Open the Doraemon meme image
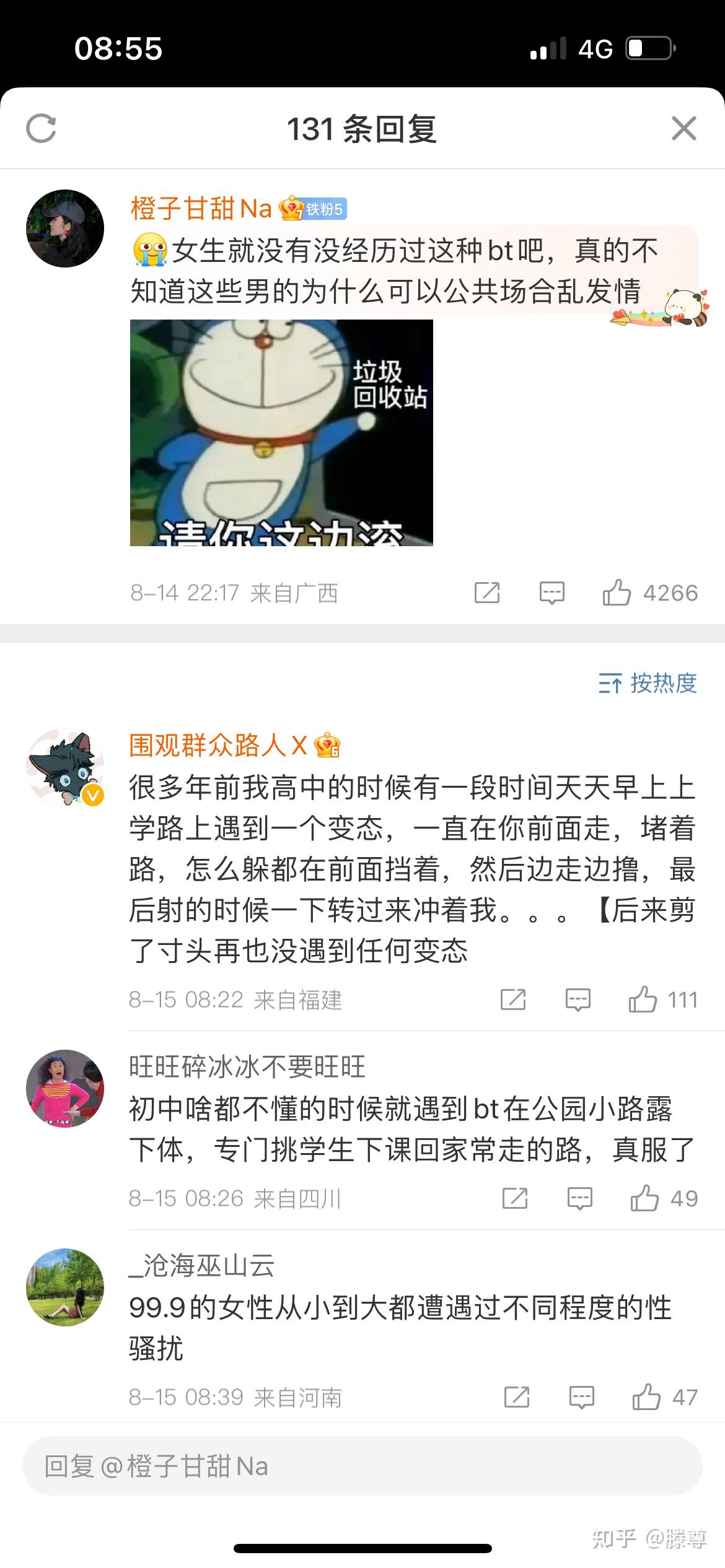 pos(281,432)
